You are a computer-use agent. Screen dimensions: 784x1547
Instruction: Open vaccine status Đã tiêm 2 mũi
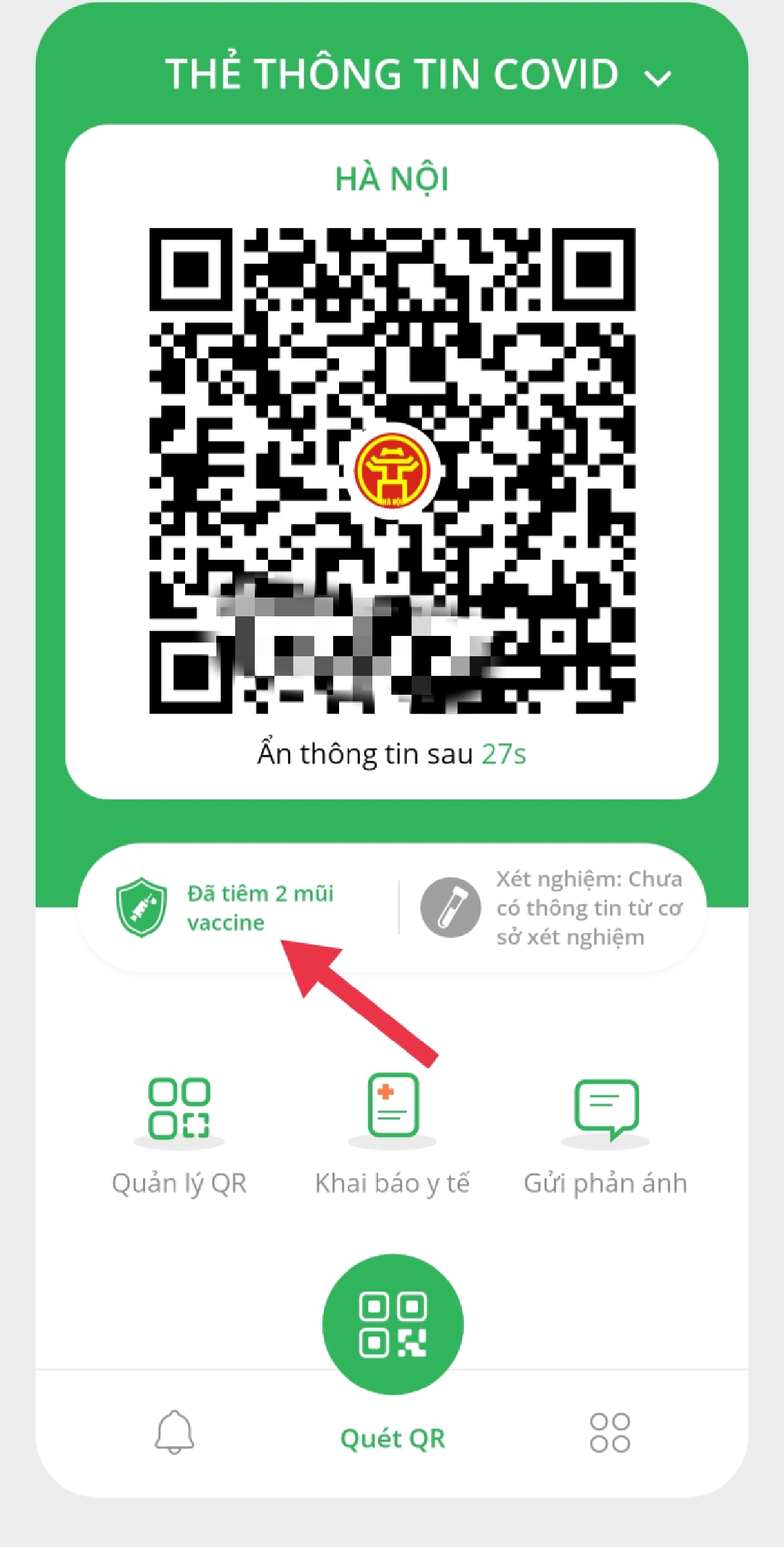(x=226, y=907)
